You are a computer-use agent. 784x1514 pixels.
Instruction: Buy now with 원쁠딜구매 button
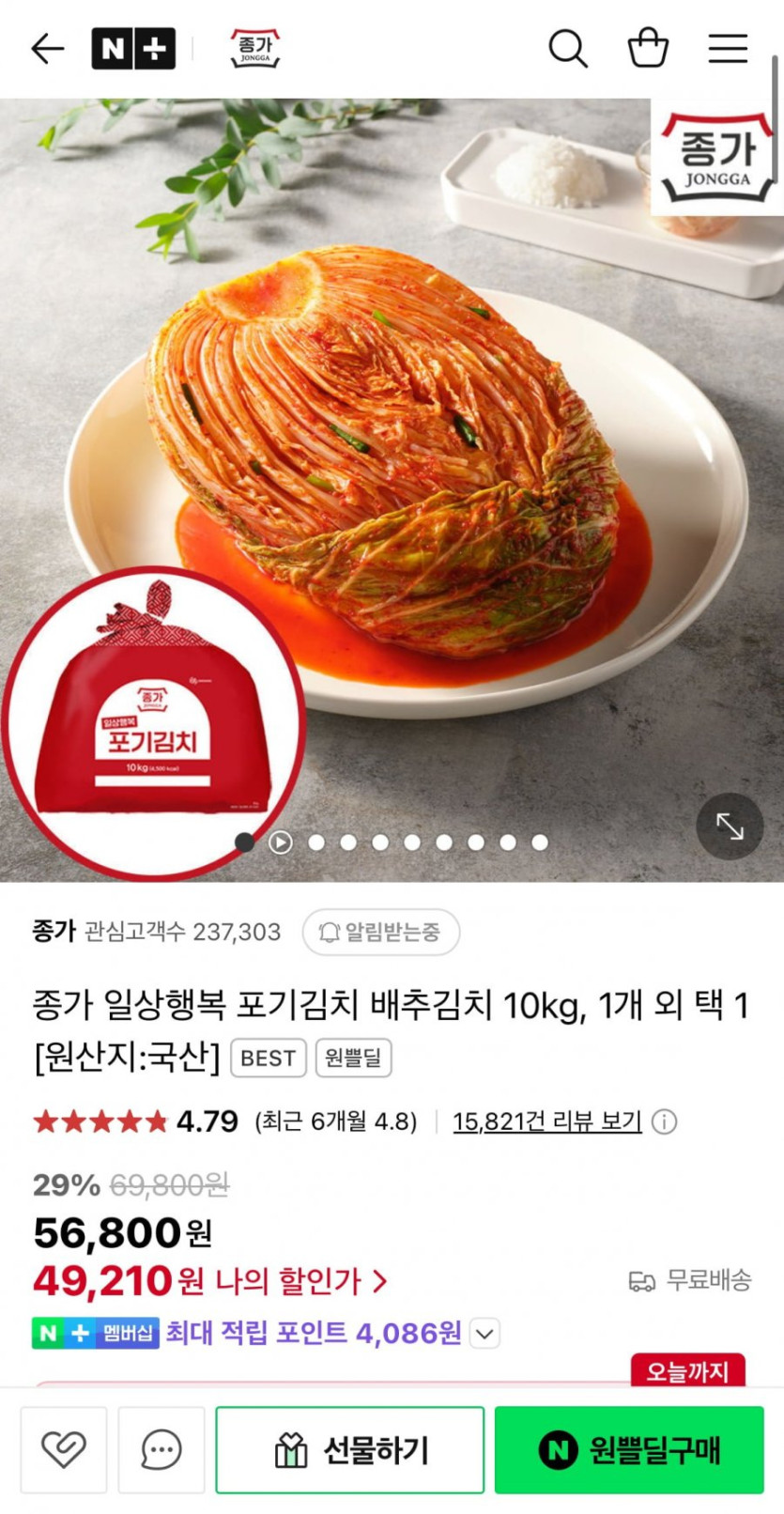[x=629, y=1450]
